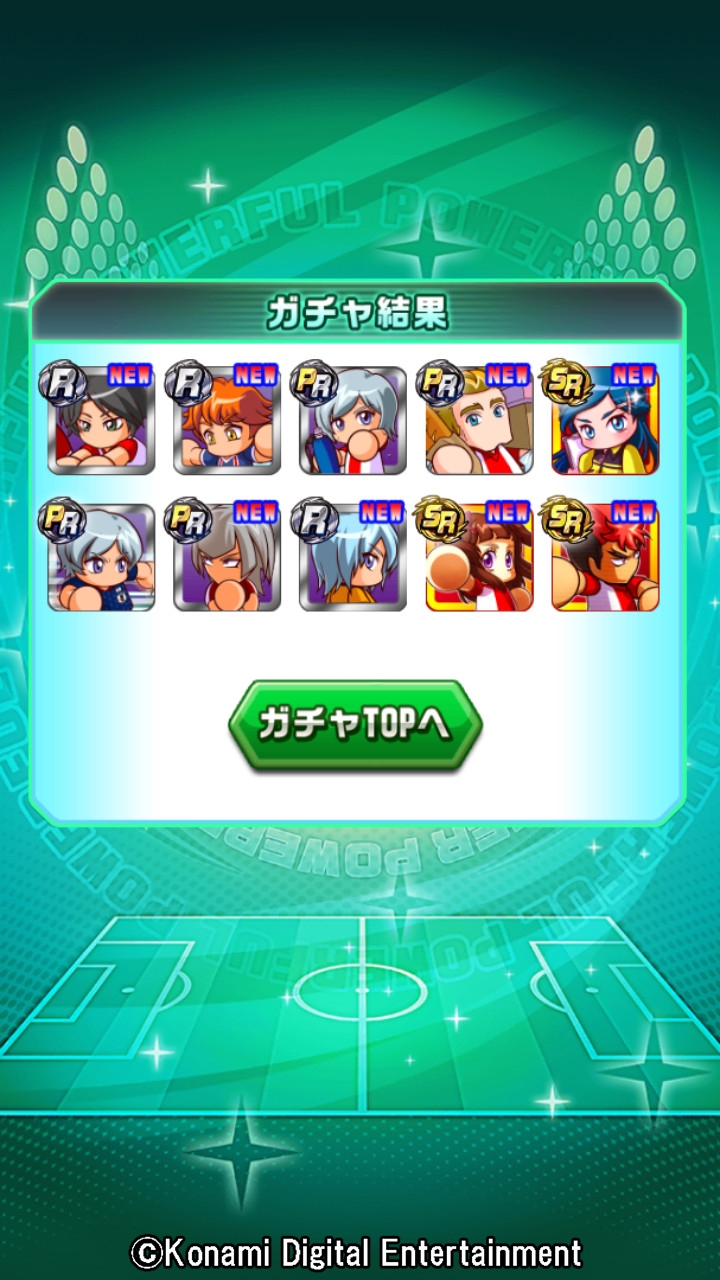This screenshot has height=1280, width=720.
Task: Open the PR card without a NEW badge in the bottom row
Action: tap(100, 557)
